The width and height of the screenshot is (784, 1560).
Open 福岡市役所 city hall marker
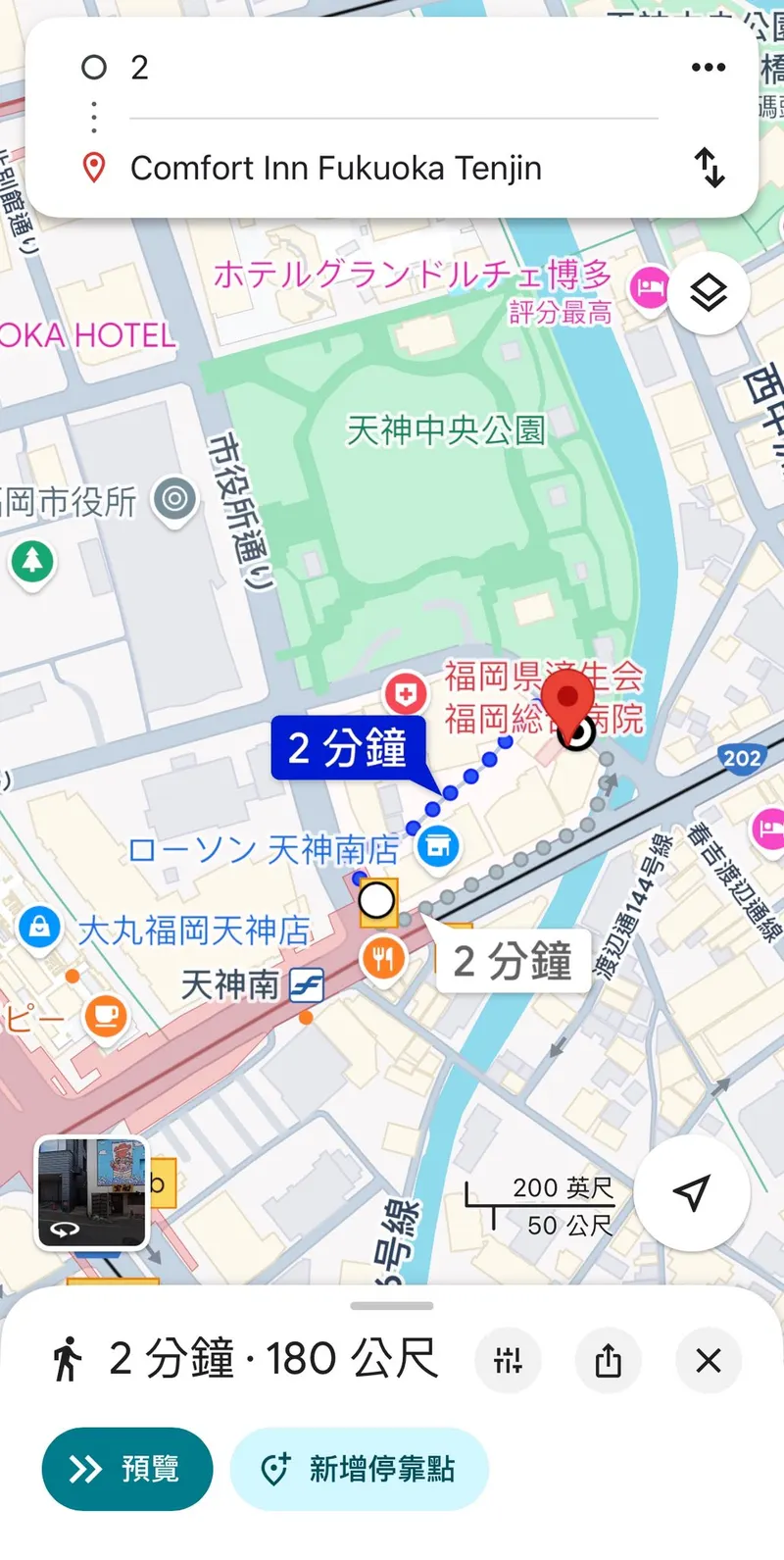click(174, 501)
